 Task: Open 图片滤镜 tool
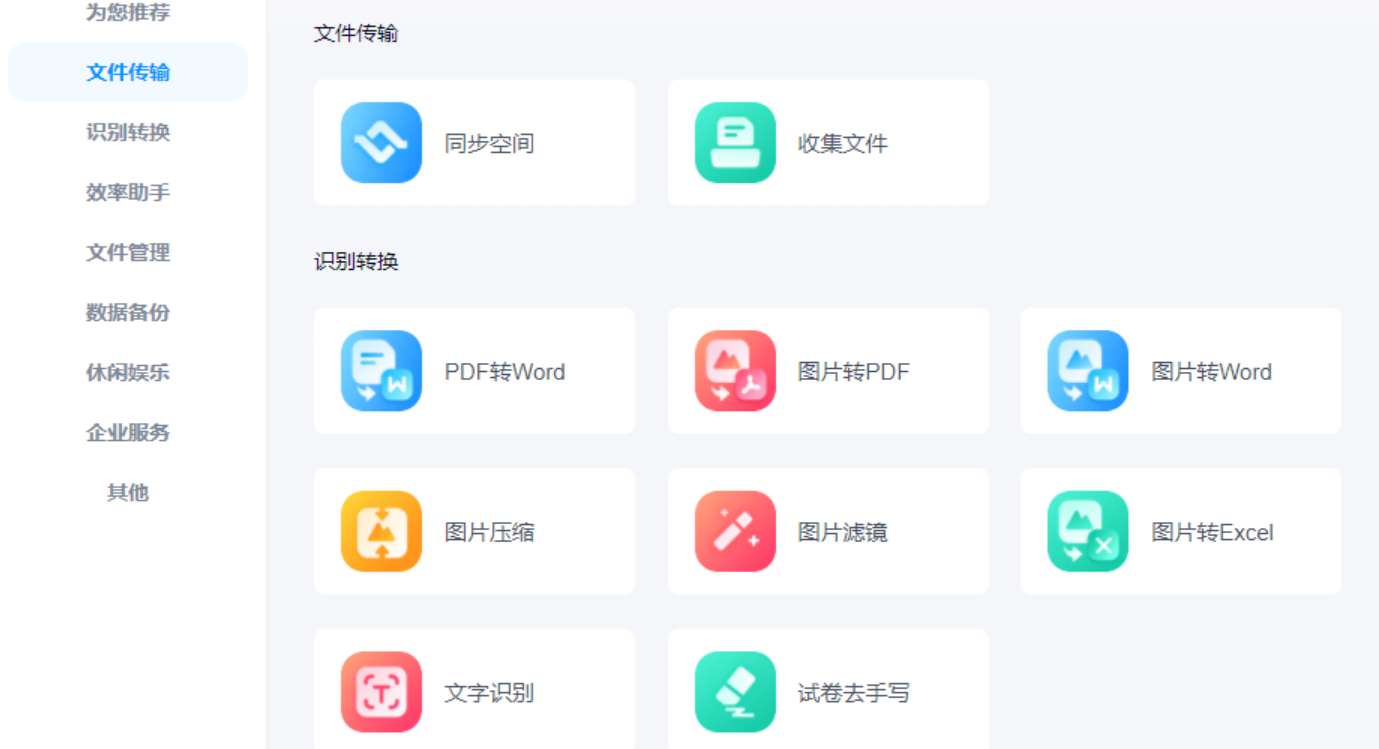coord(828,531)
